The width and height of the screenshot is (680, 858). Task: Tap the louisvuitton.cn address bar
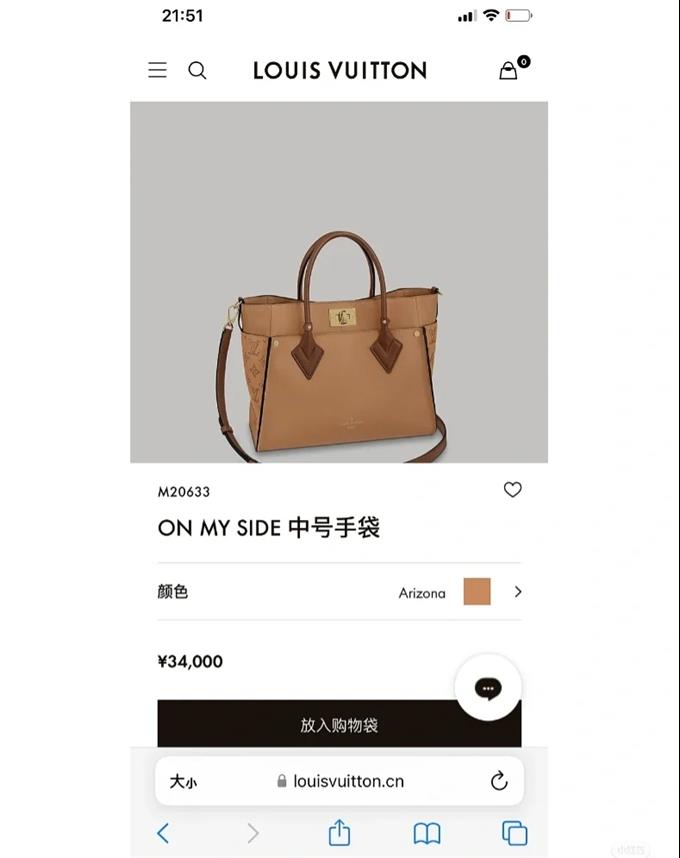click(340, 782)
